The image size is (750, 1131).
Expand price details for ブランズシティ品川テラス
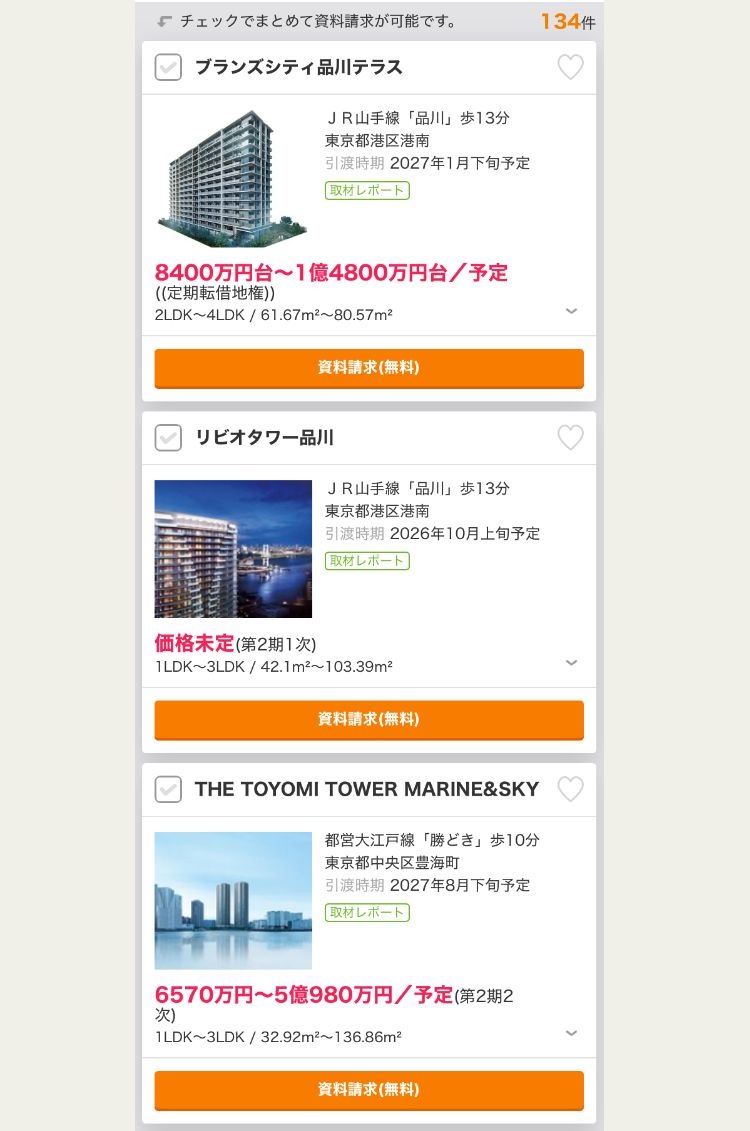pyautogui.click(x=571, y=311)
